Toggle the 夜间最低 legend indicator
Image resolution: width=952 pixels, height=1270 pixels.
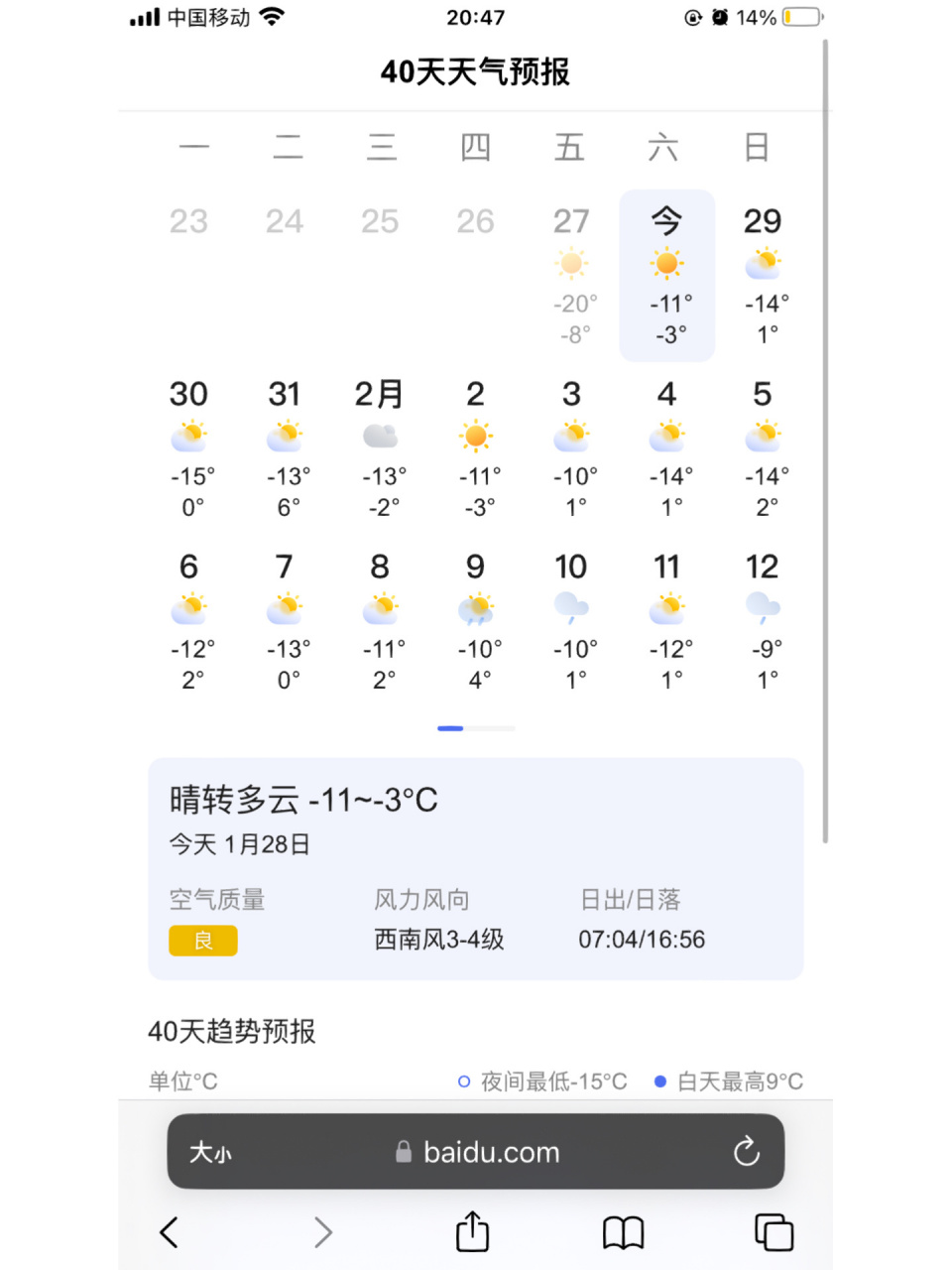(x=462, y=1081)
